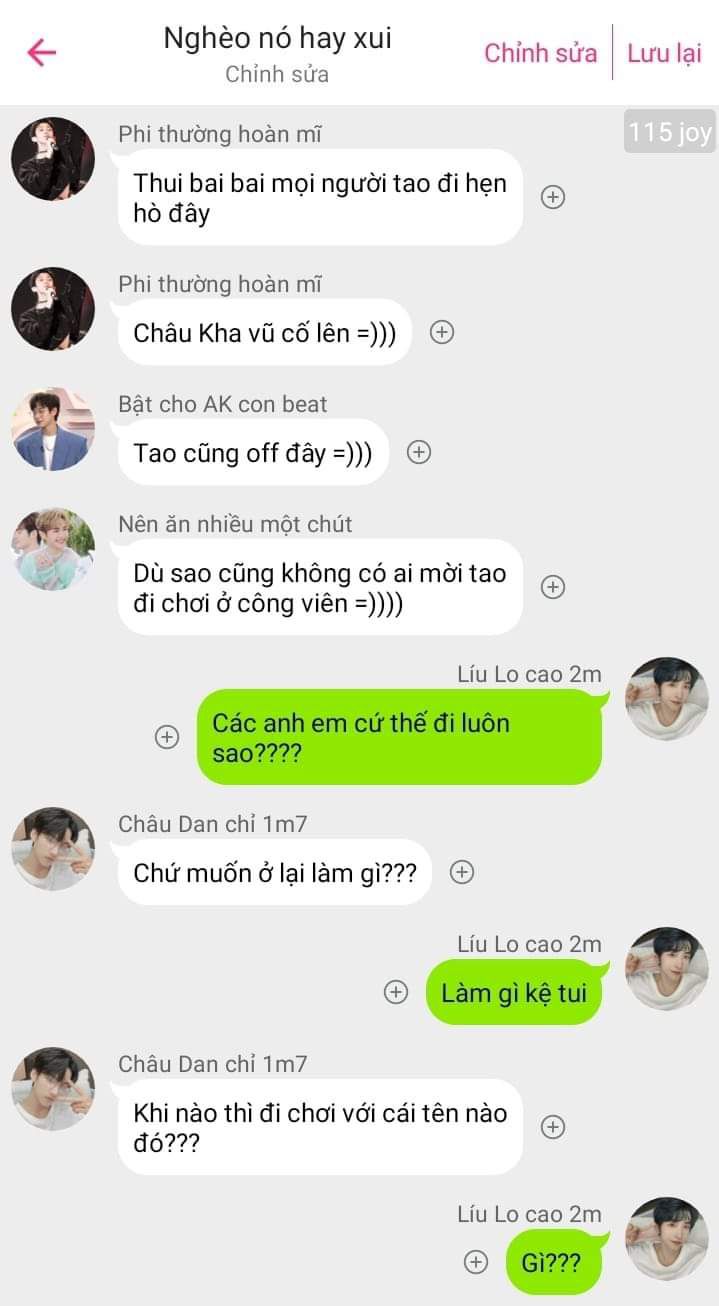
Task: Save with the Lưu lại button
Action: (x=664, y=53)
